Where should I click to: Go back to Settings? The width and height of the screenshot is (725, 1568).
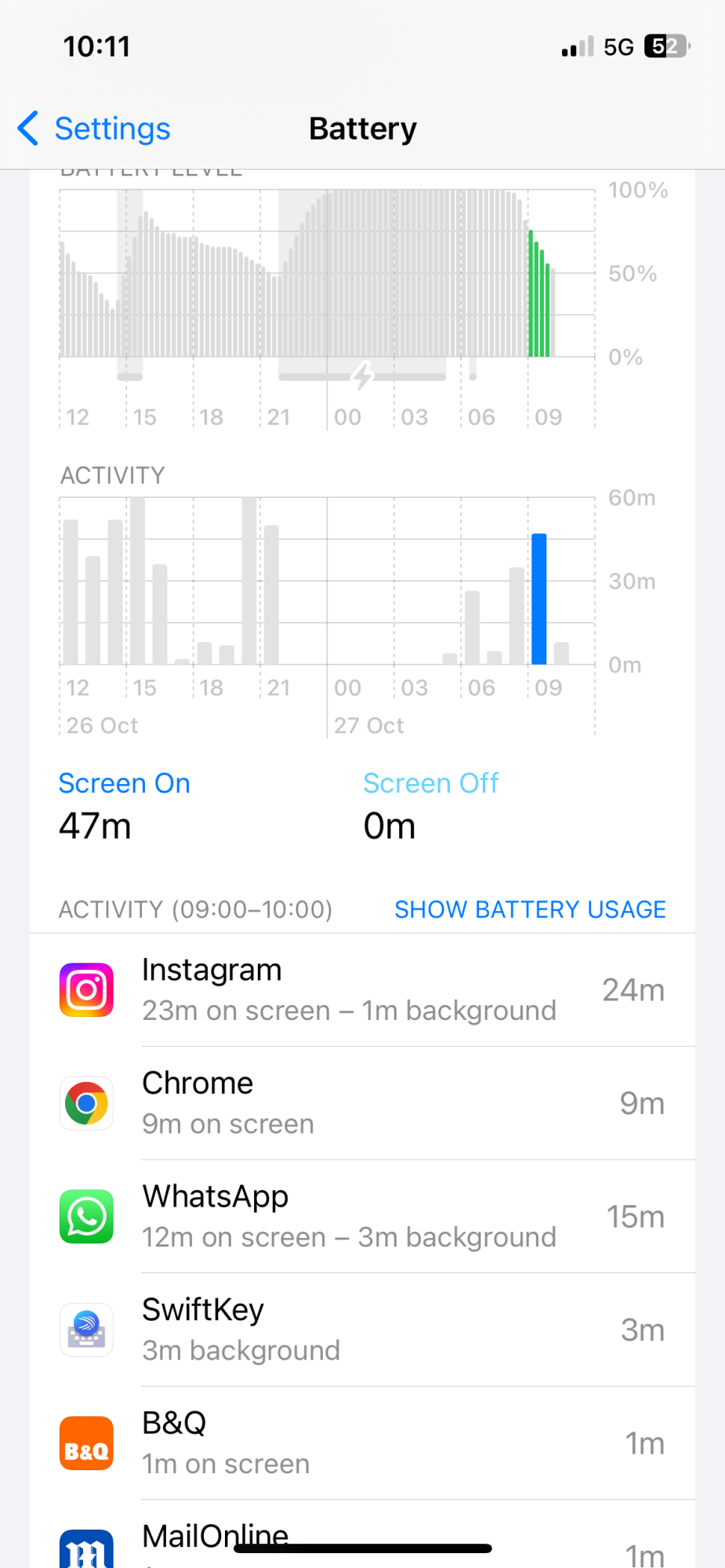(94, 129)
